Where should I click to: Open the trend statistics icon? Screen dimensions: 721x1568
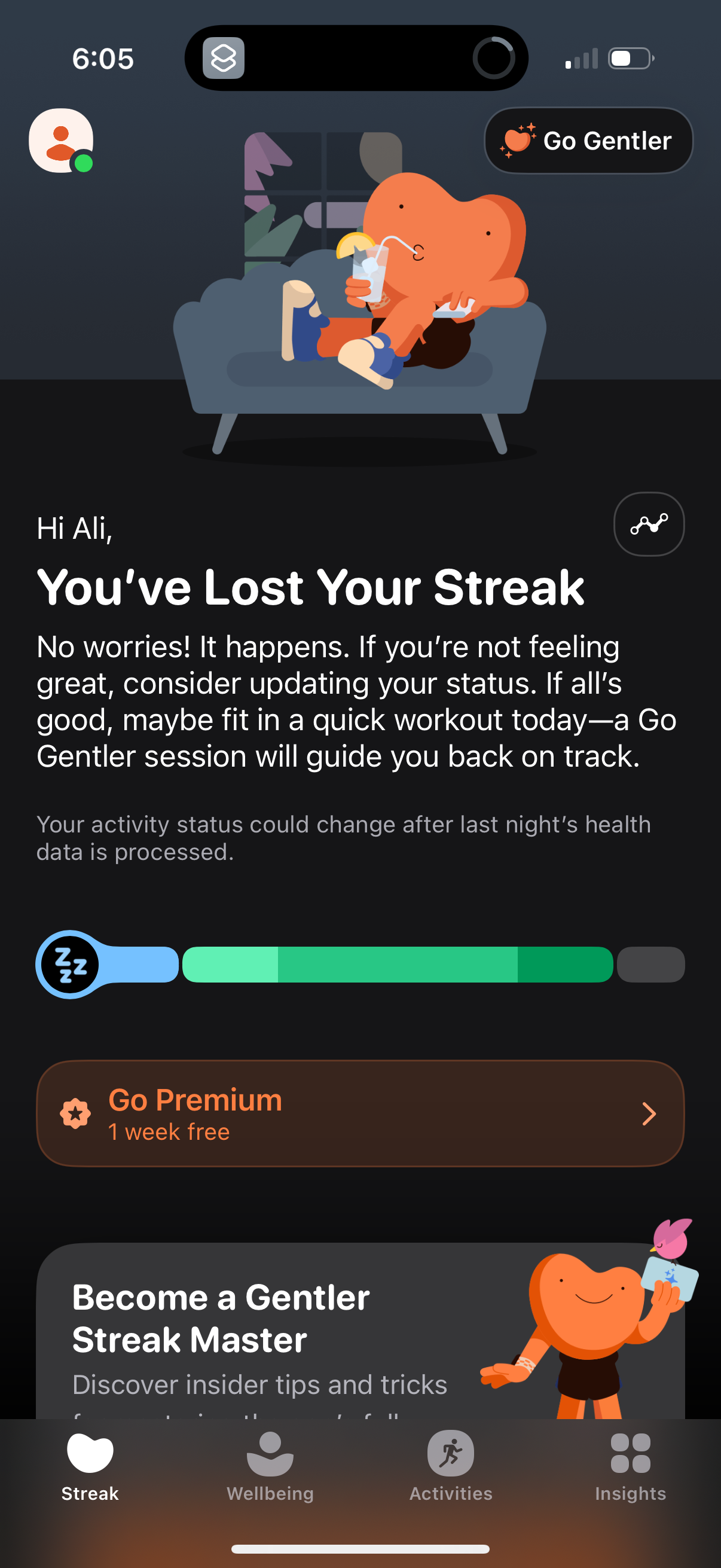point(649,524)
